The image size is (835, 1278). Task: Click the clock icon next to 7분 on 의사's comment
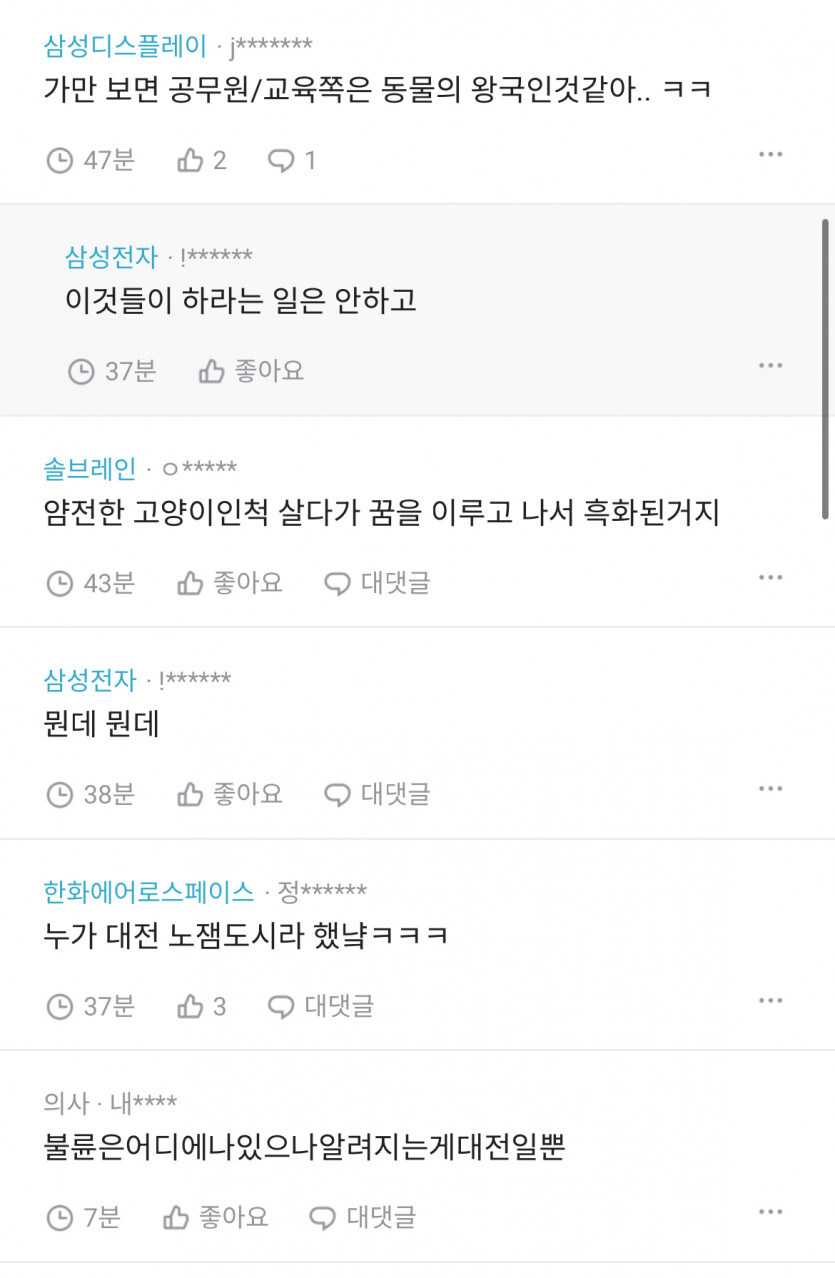(x=58, y=1218)
